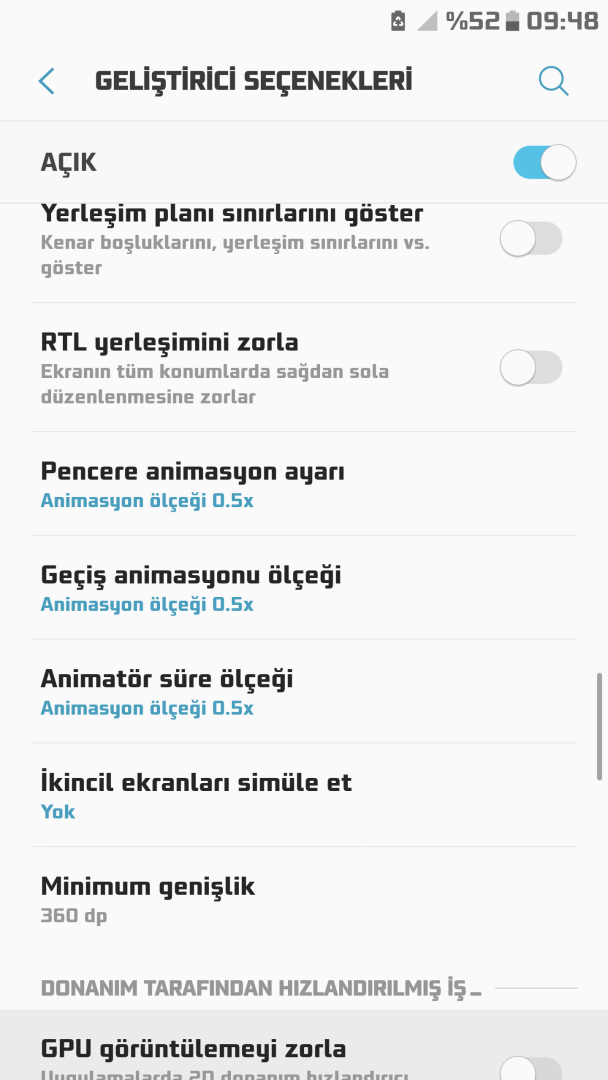Open the search icon in the header
The image size is (608, 1080).
coord(553,81)
